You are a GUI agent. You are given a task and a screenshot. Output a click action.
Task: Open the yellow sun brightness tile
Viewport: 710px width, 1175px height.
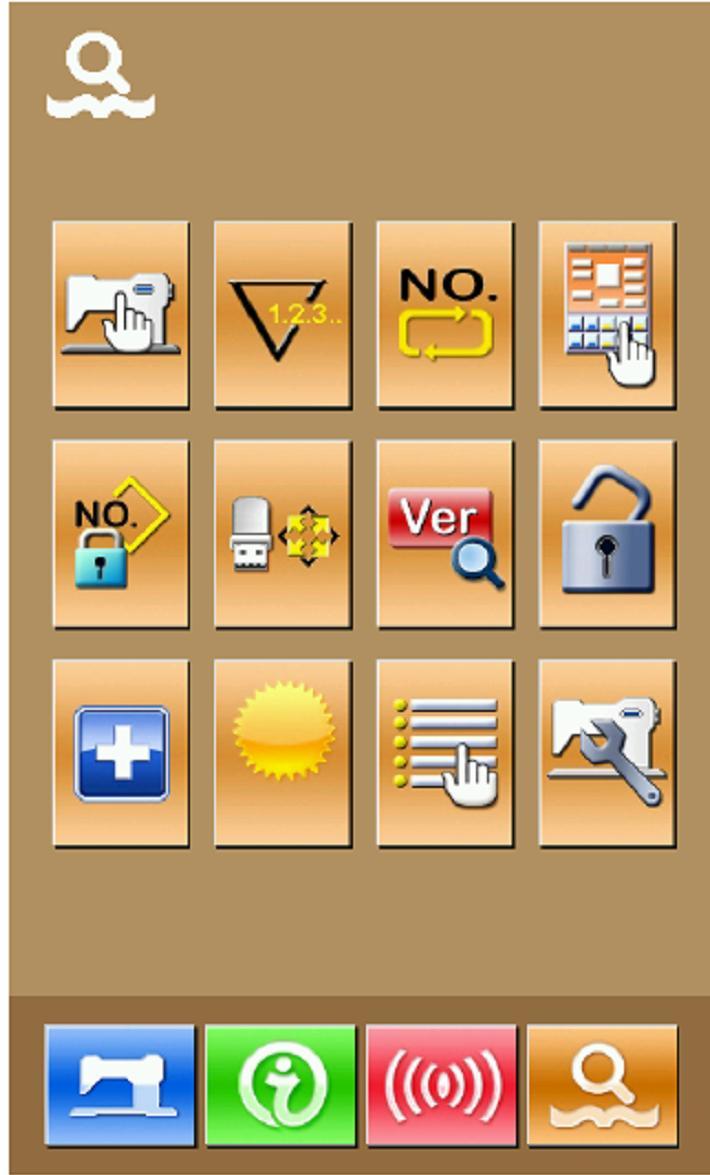[283, 753]
